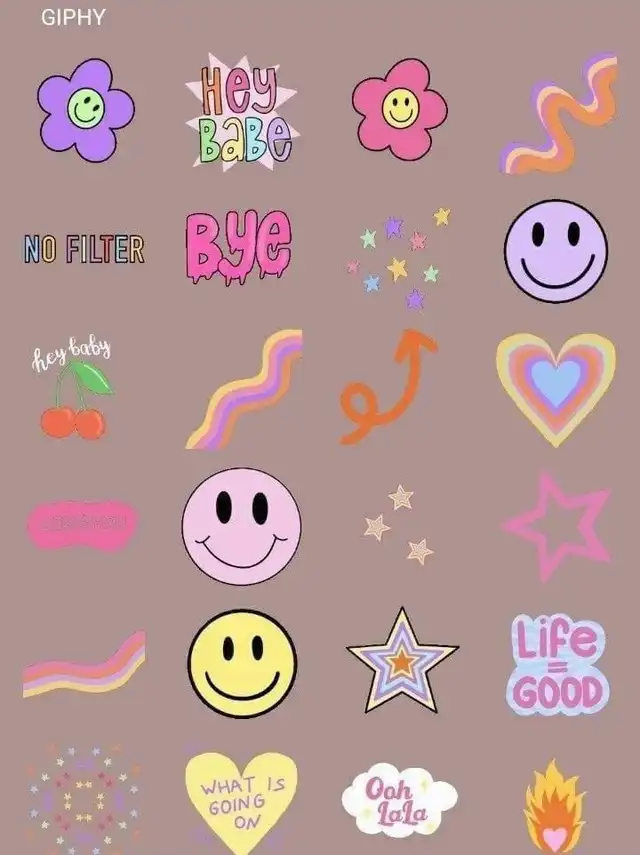Add the Hey Babe sticker

point(243,112)
